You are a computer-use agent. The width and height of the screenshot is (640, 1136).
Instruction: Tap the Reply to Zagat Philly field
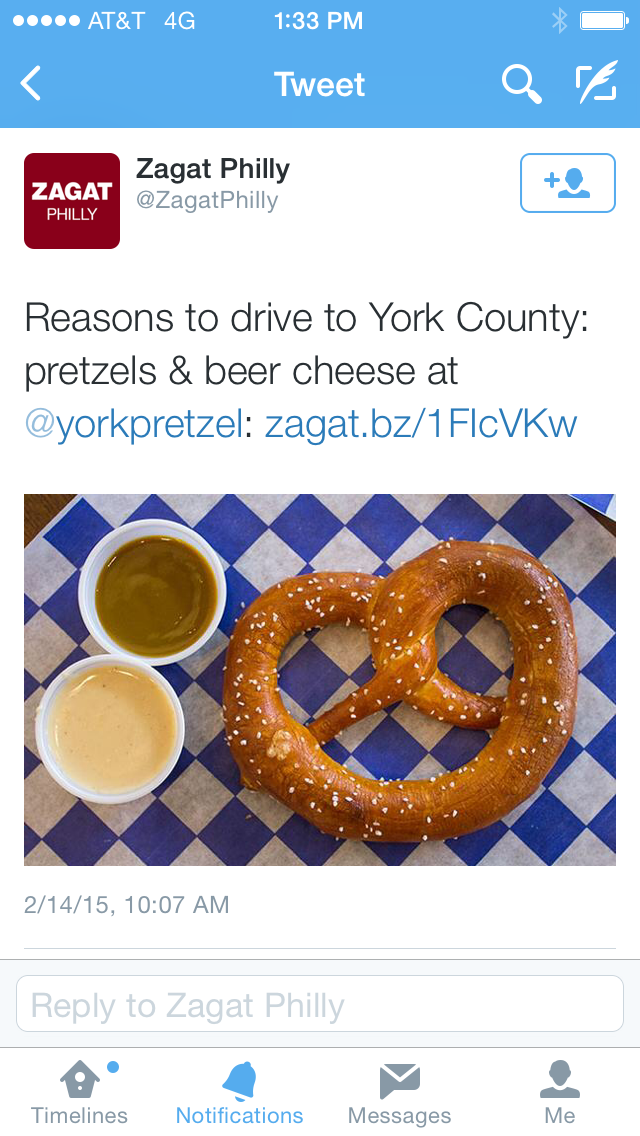pyautogui.click(x=320, y=1004)
